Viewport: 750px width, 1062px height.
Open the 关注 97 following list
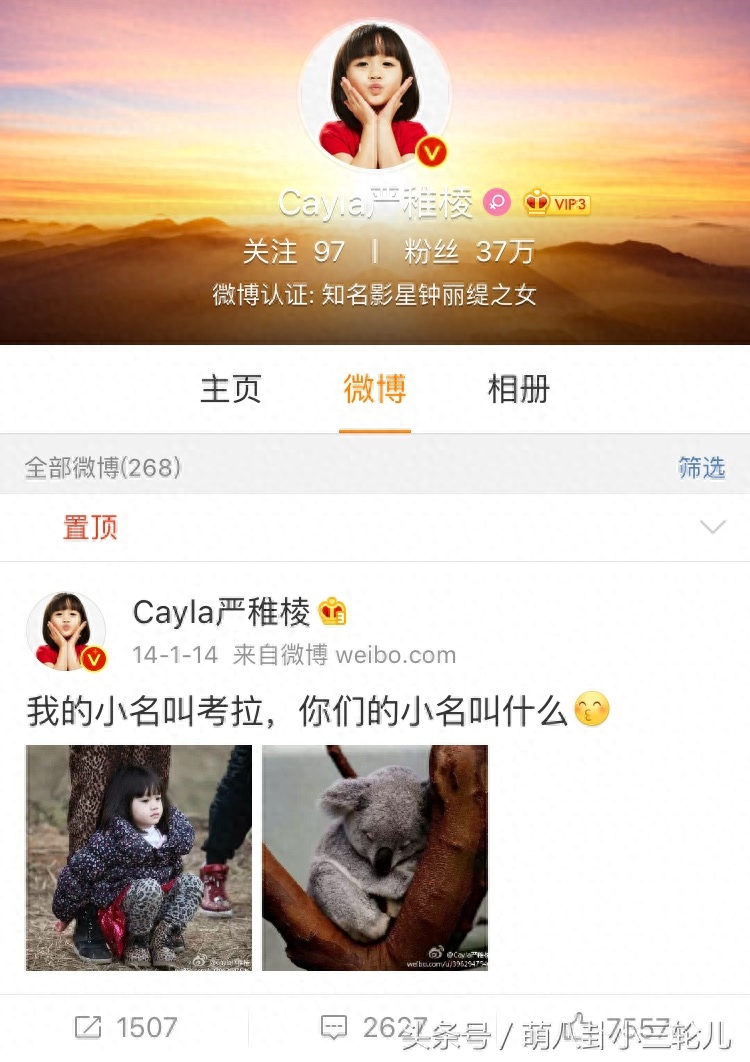(x=293, y=251)
